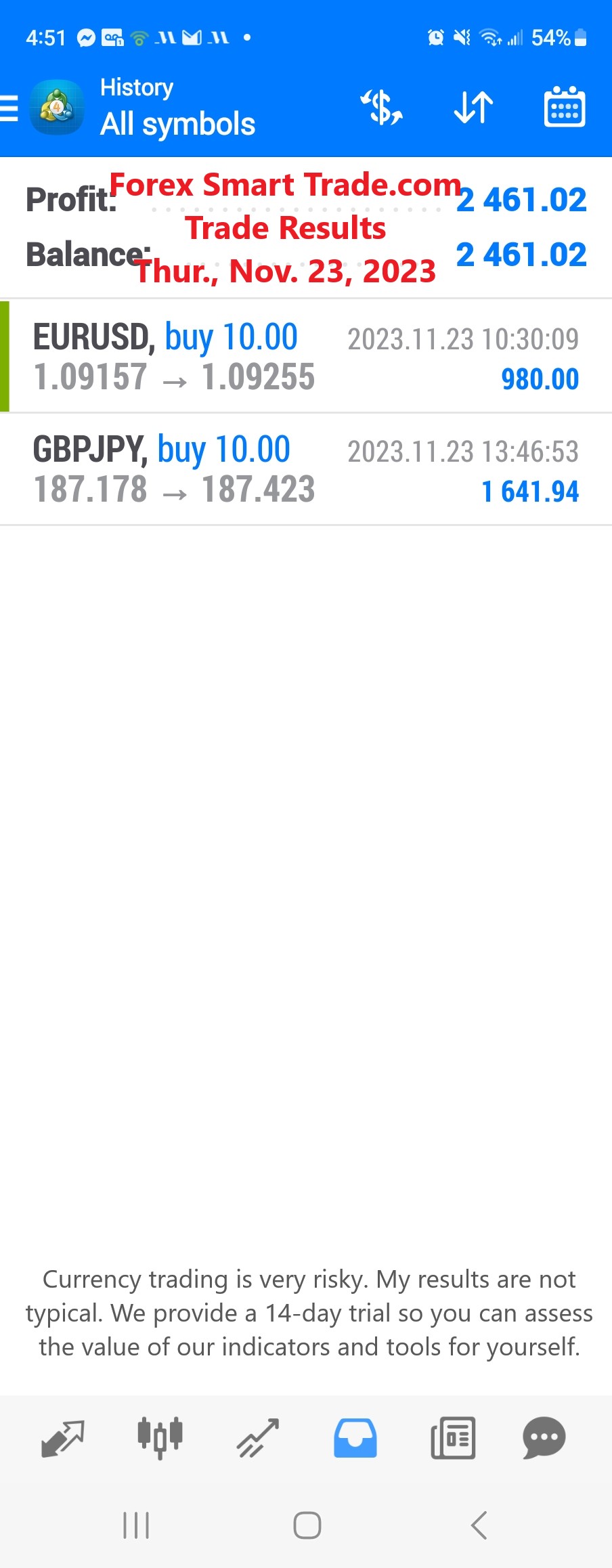Open the News tab

[453, 1438]
